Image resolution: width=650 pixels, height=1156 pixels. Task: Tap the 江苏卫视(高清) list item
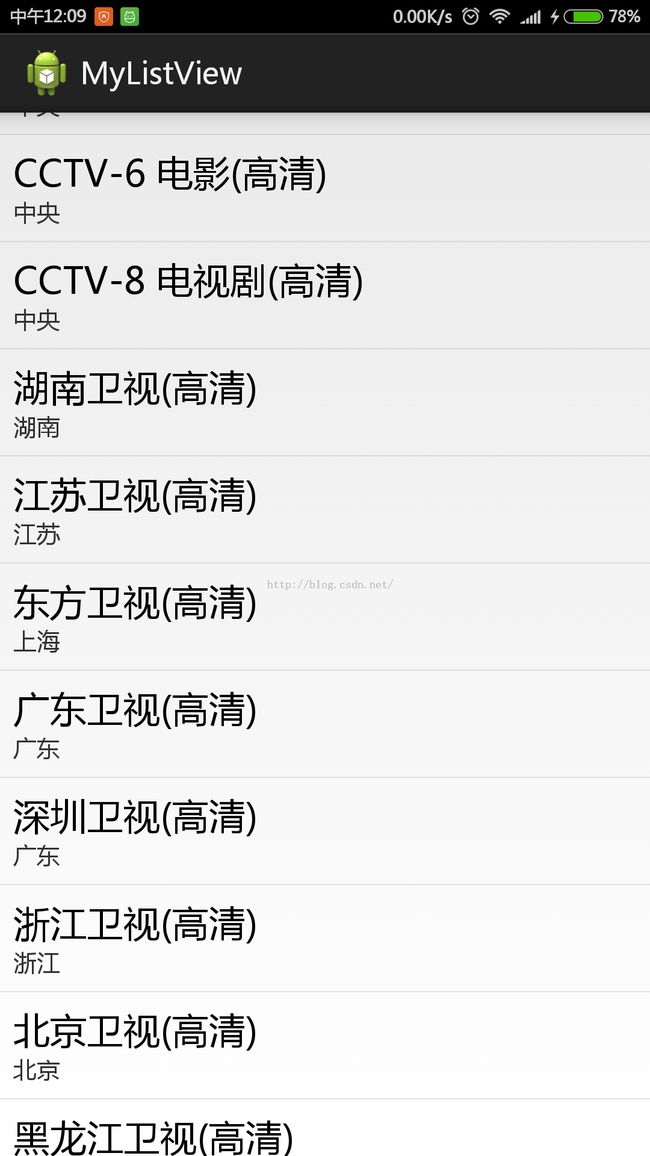(325, 509)
